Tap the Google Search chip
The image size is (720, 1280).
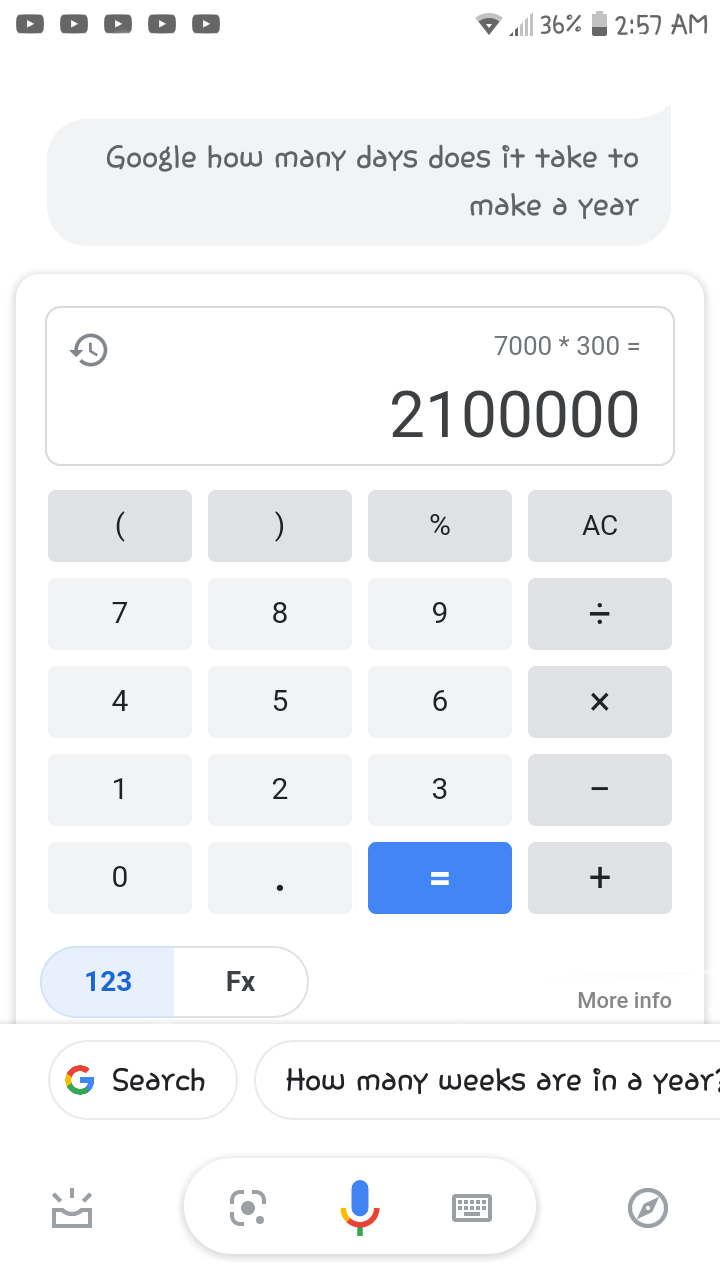(x=143, y=1080)
